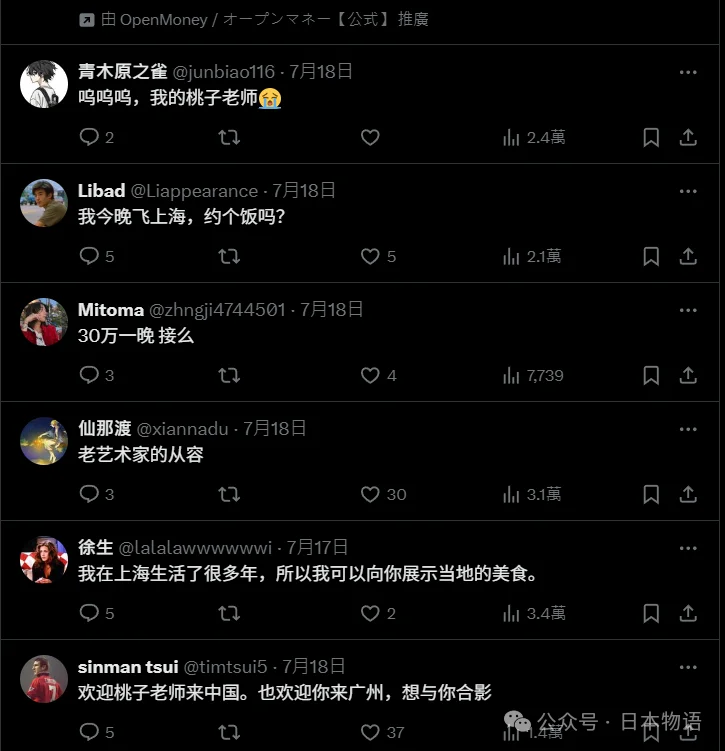Image resolution: width=725 pixels, height=751 pixels.
Task: Open the more menu on Libad's reply
Action: pyautogui.click(x=688, y=191)
